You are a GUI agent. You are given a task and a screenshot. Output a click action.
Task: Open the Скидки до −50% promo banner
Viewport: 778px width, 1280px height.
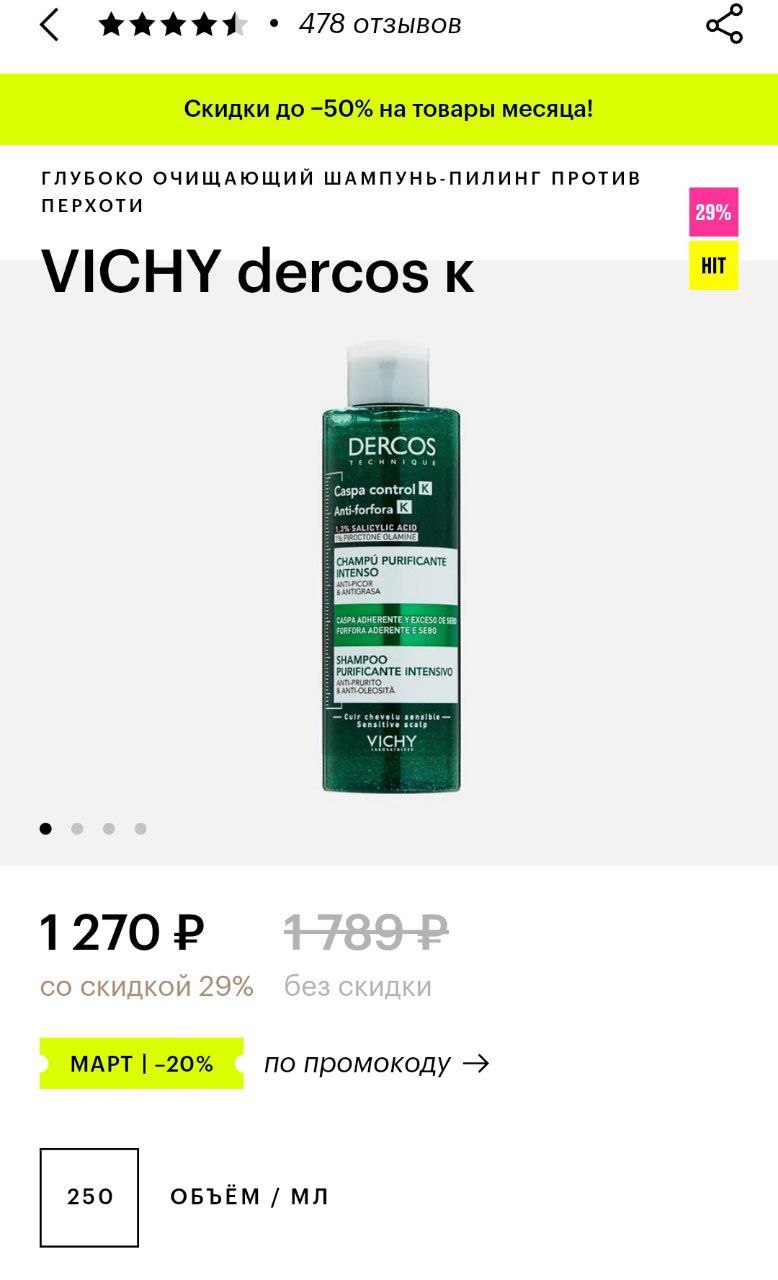pyautogui.click(x=389, y=109)
